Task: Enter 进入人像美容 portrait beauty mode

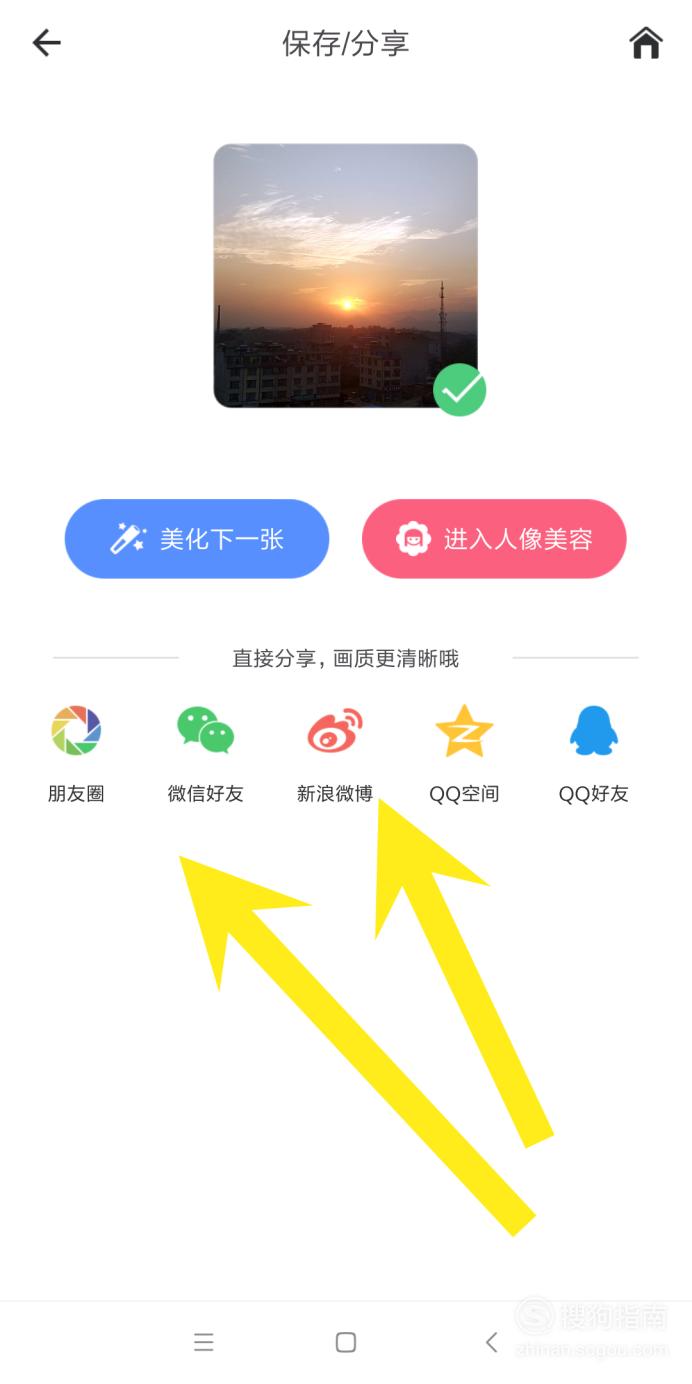Action: [x=494, y=539]
